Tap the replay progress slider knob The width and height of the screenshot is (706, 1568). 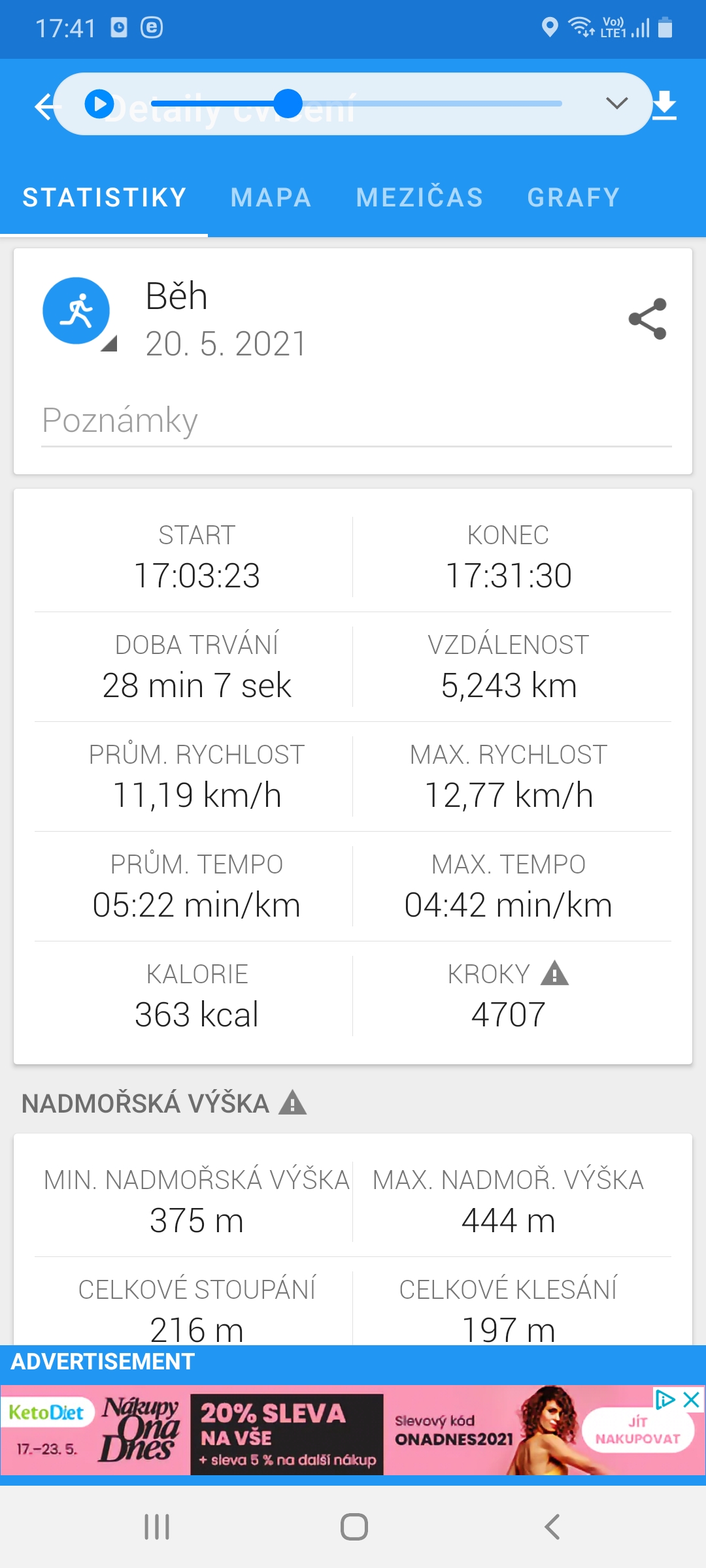tap(288, 103)
